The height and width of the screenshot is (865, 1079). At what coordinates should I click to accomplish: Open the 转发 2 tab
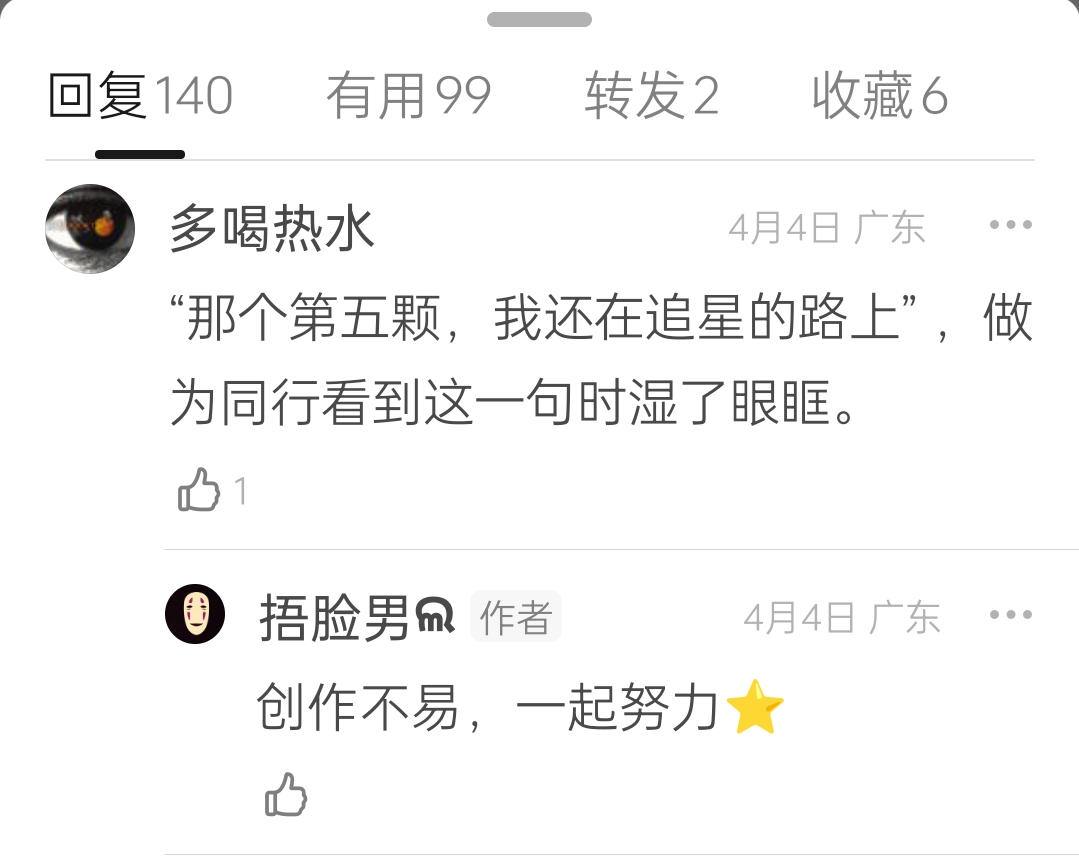[x=651, y=97]
